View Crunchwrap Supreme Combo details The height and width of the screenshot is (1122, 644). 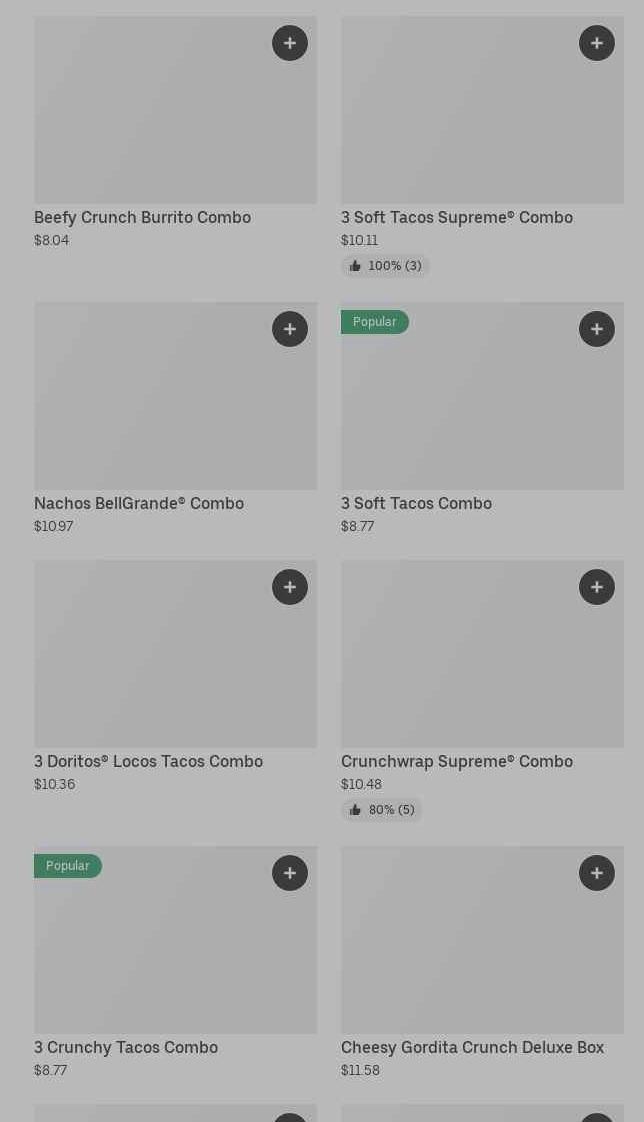click(x=456, y=761)
